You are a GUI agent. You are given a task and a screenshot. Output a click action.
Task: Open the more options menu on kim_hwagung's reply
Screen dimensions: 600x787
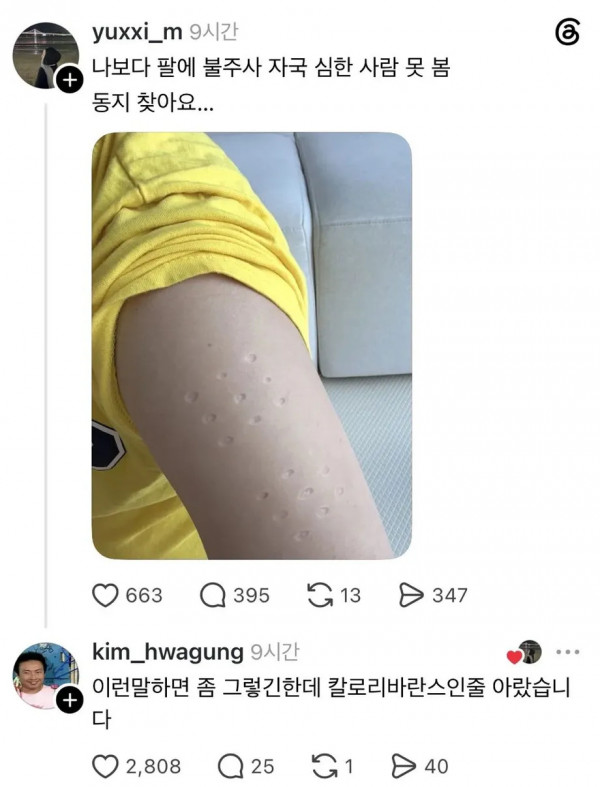(568, 652)
